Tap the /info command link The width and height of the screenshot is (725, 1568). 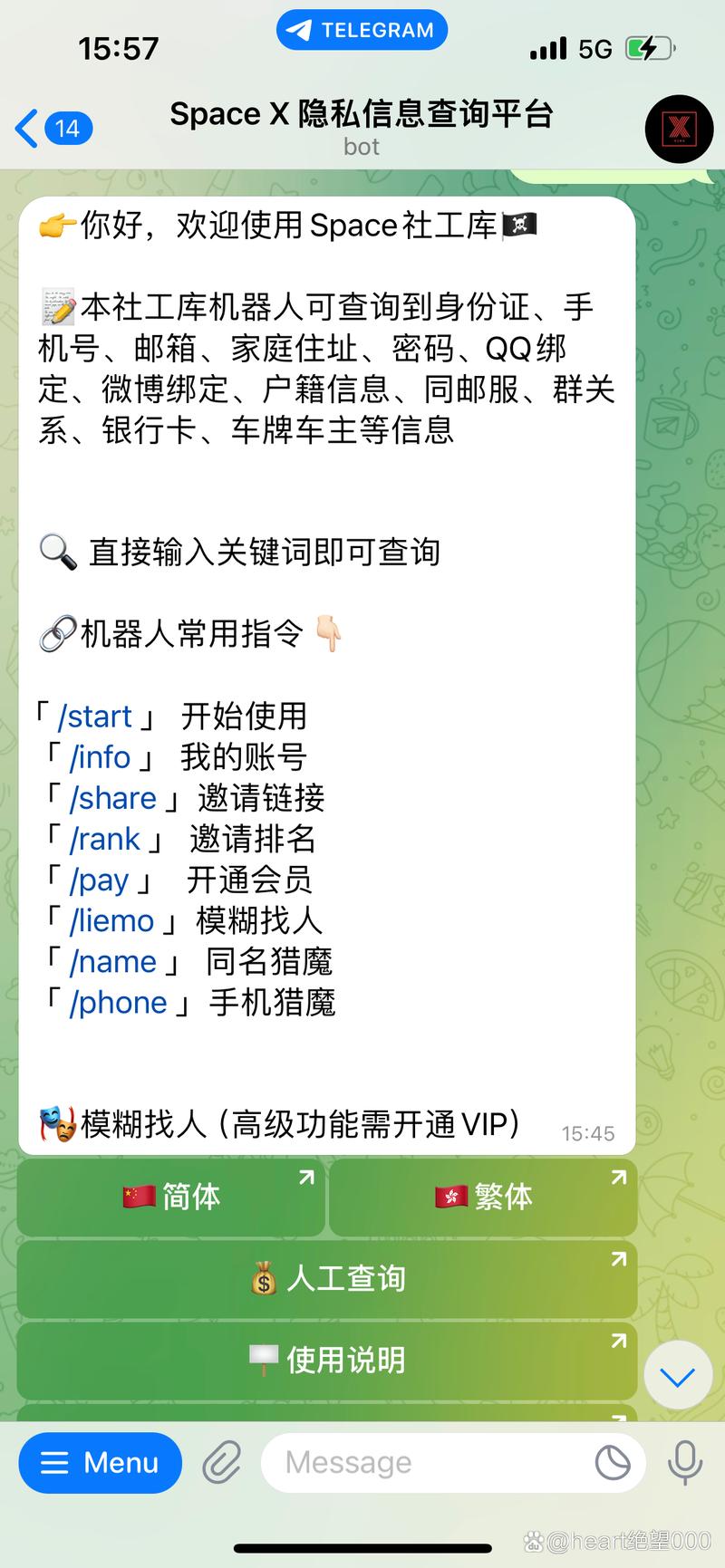[x=100, y=757]
